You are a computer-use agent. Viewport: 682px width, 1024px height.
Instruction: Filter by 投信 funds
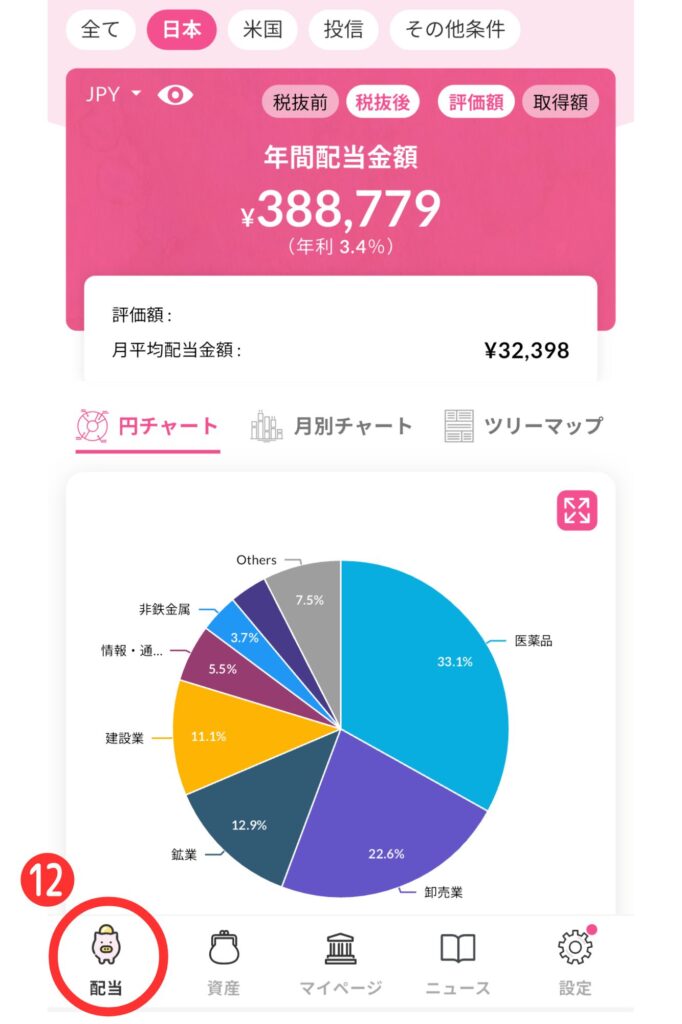pos(343,30)
